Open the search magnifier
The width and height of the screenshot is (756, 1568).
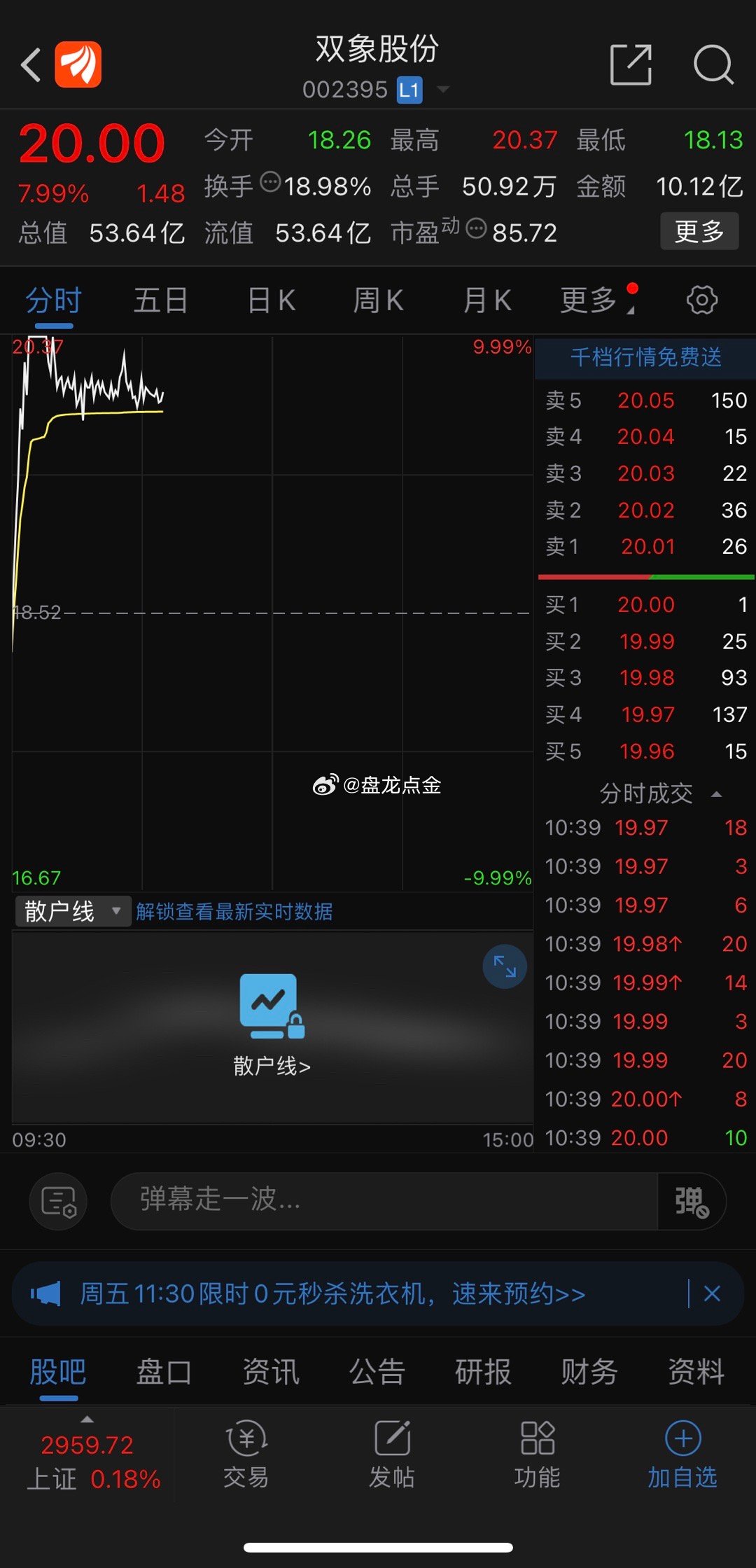tap(713, 65)
